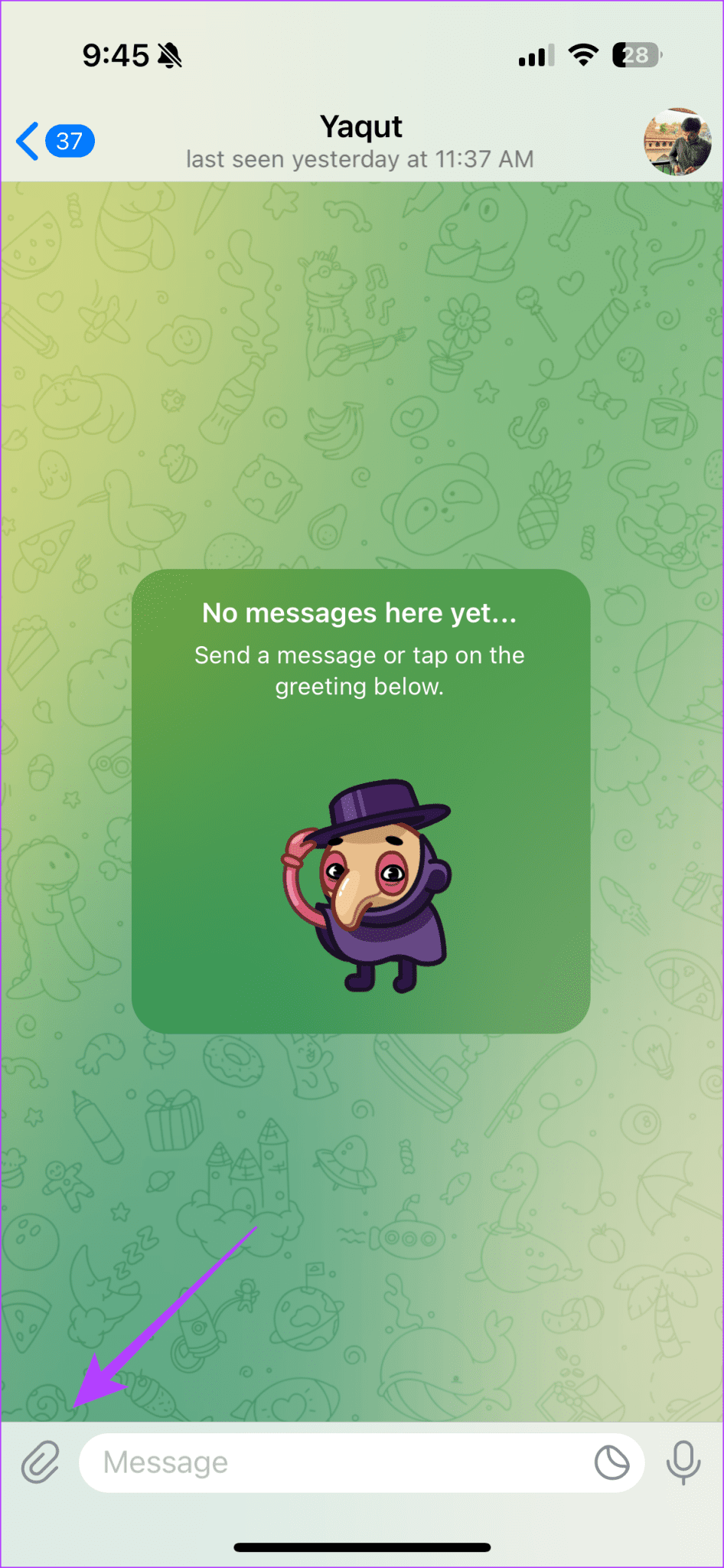This screenshot has width=724, height=1568.
Task: Go back to the chat list
Action: tap(54, 142)
